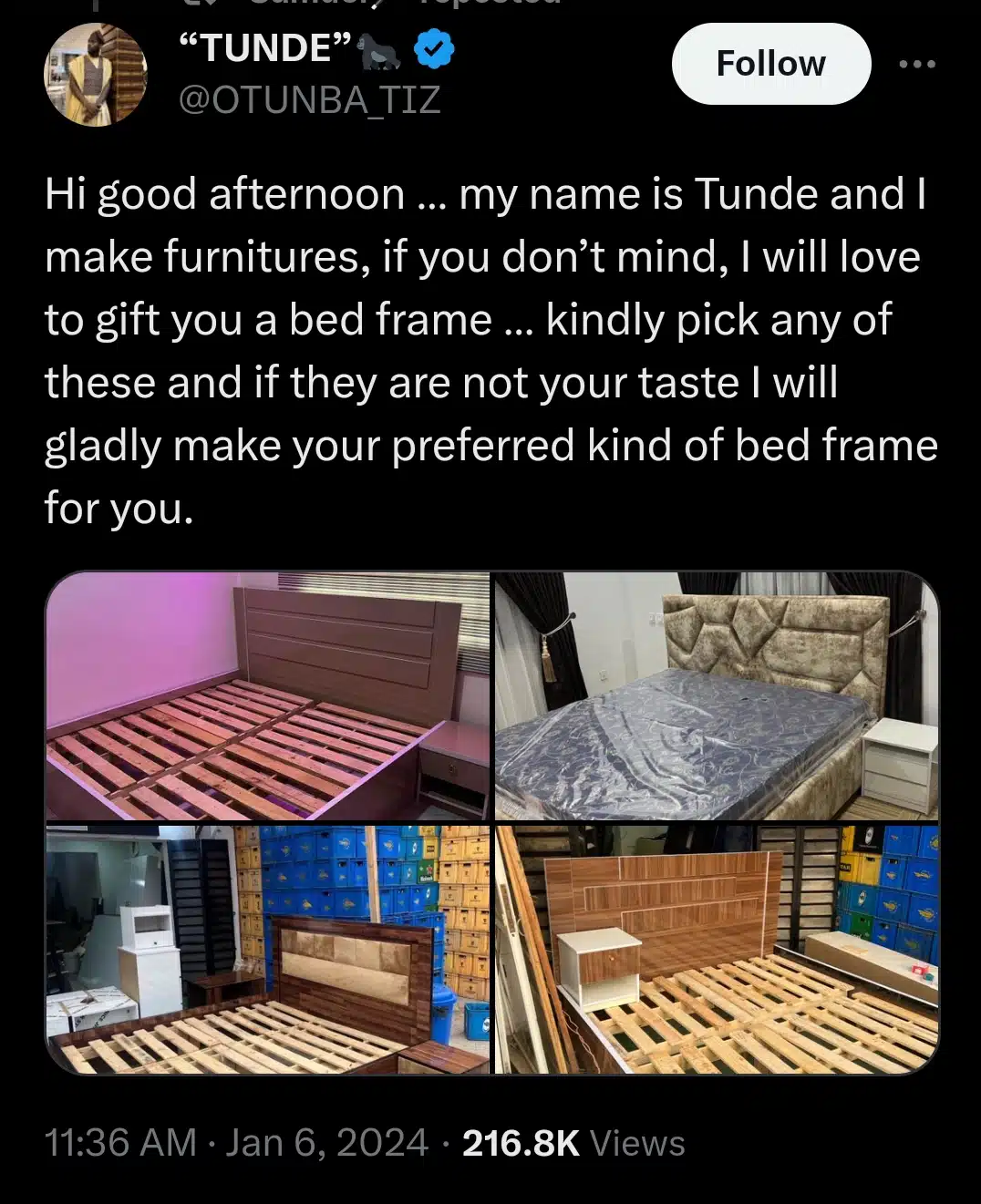View the upholstered bed with mattress photo
The height and width of the screenshot is (1204, 981).
[716, 696]
